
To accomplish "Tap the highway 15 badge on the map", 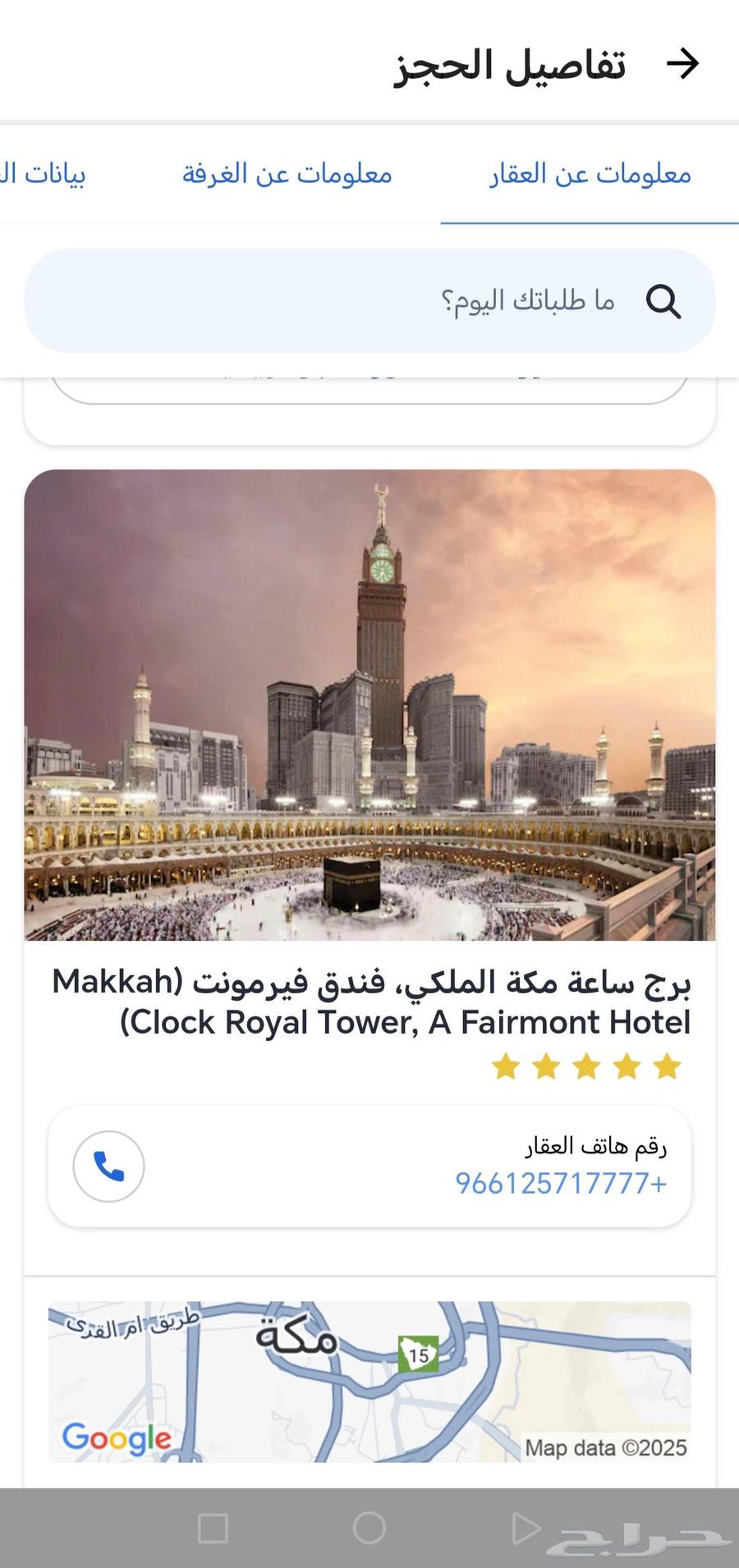I will [x=417, y=1354].
